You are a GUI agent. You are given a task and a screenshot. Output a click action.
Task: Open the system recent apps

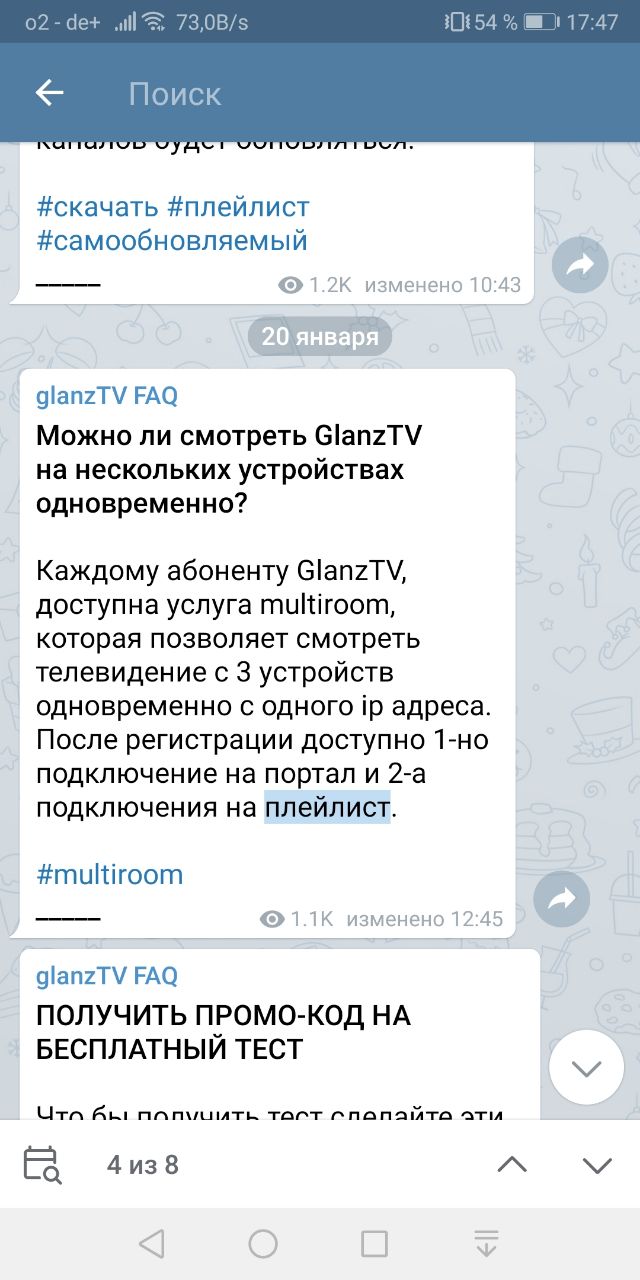(x=374, y=1244)
